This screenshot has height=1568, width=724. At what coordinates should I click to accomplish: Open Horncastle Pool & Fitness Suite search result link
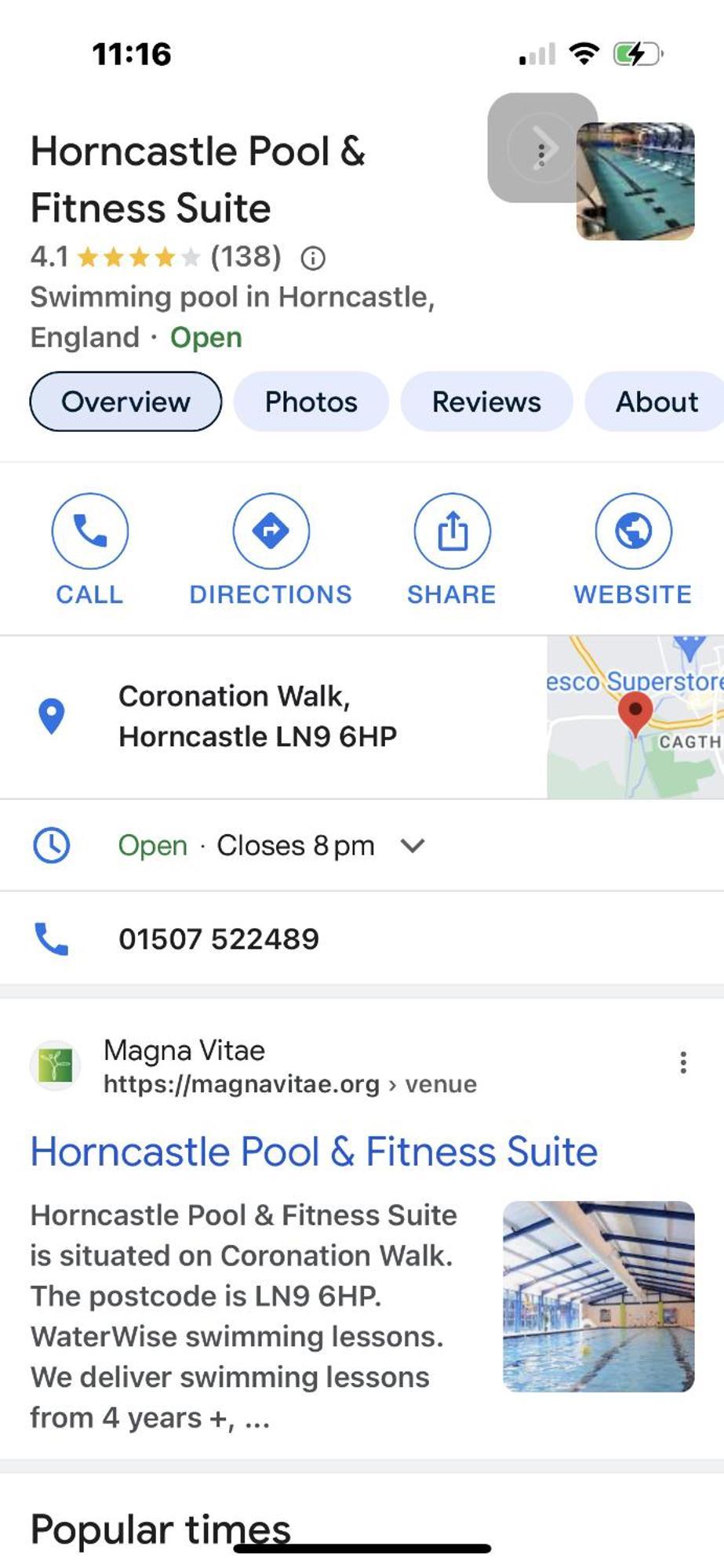click(314, 1152)
